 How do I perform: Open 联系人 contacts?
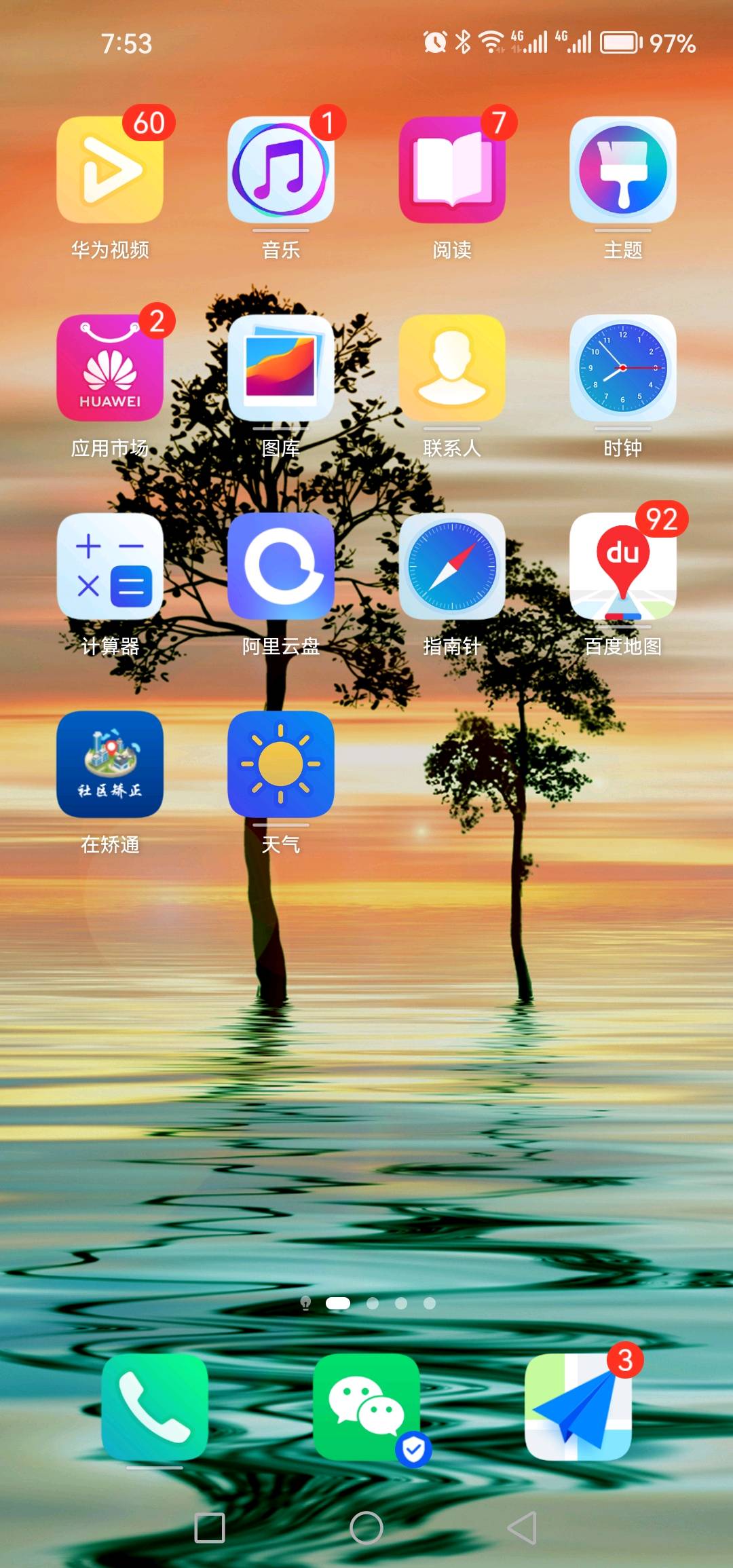point(452,368)
